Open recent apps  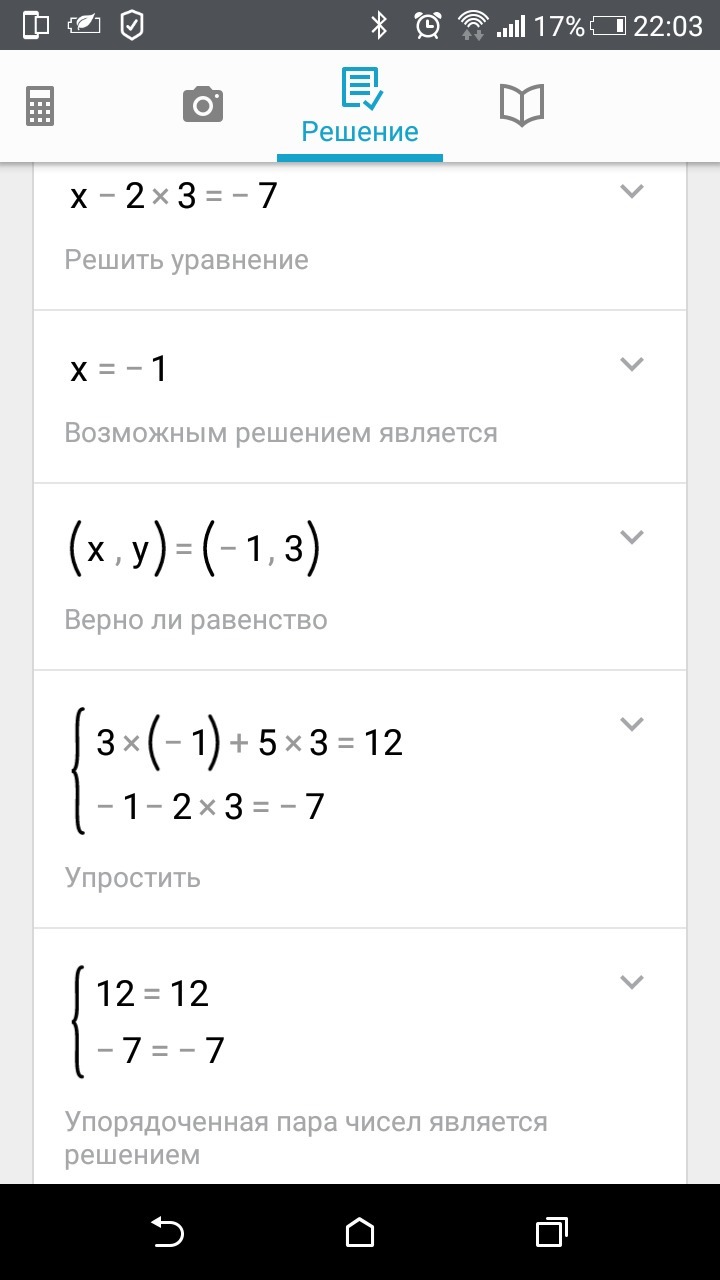pyautogui.click(x=551, y=1232)
